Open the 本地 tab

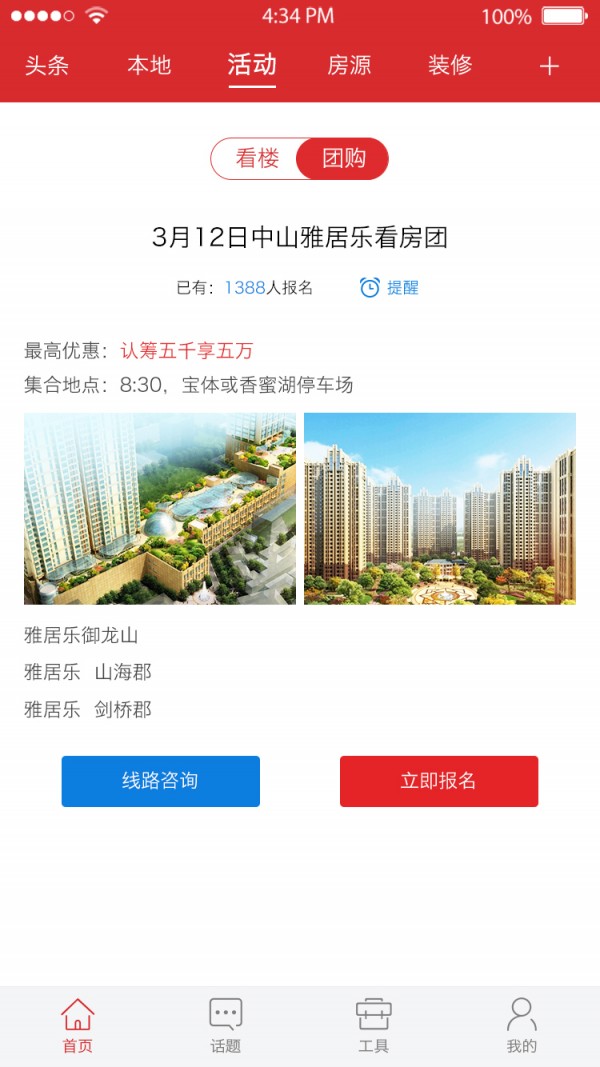tap(150, 66)
